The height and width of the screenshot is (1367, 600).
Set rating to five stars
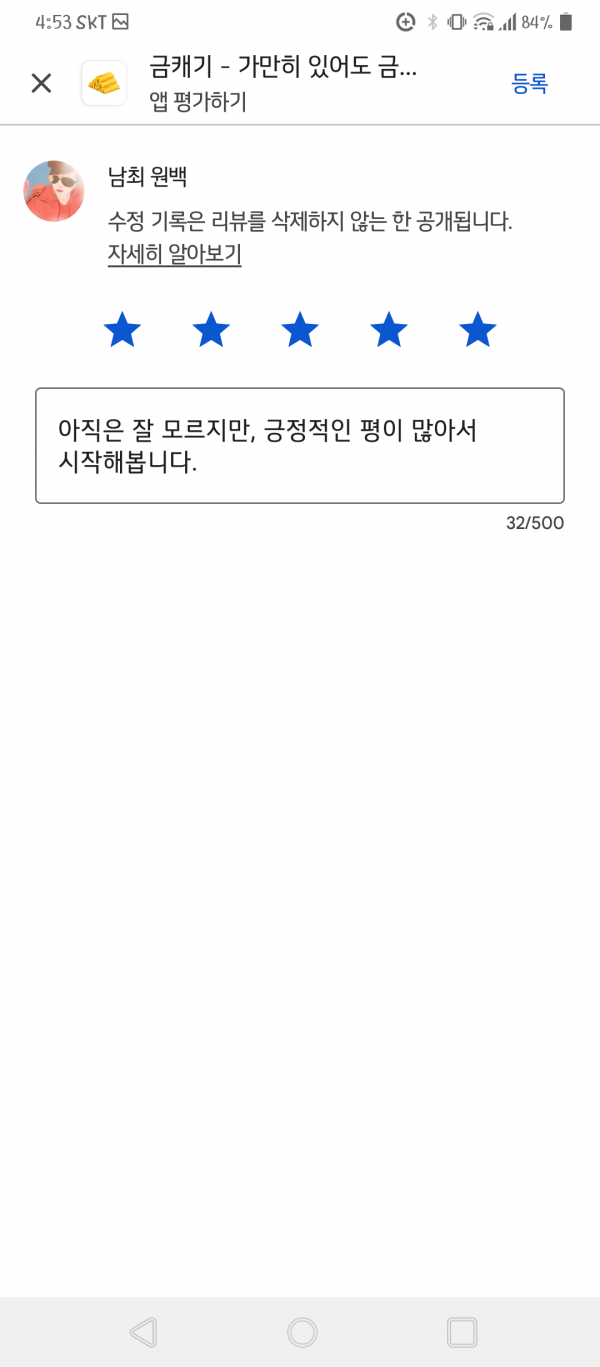478,330
